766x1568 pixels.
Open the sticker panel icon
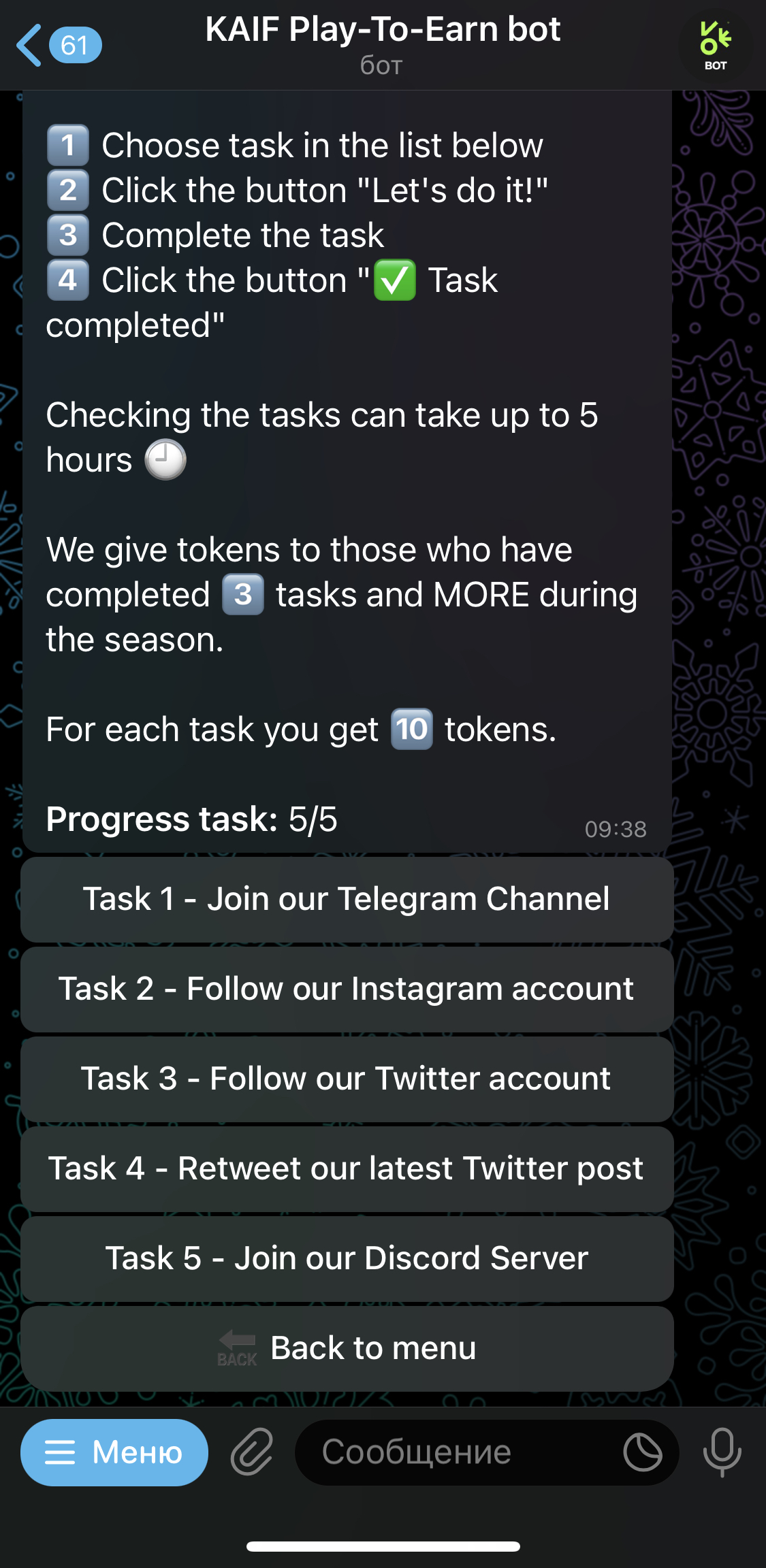point(643,1452)
